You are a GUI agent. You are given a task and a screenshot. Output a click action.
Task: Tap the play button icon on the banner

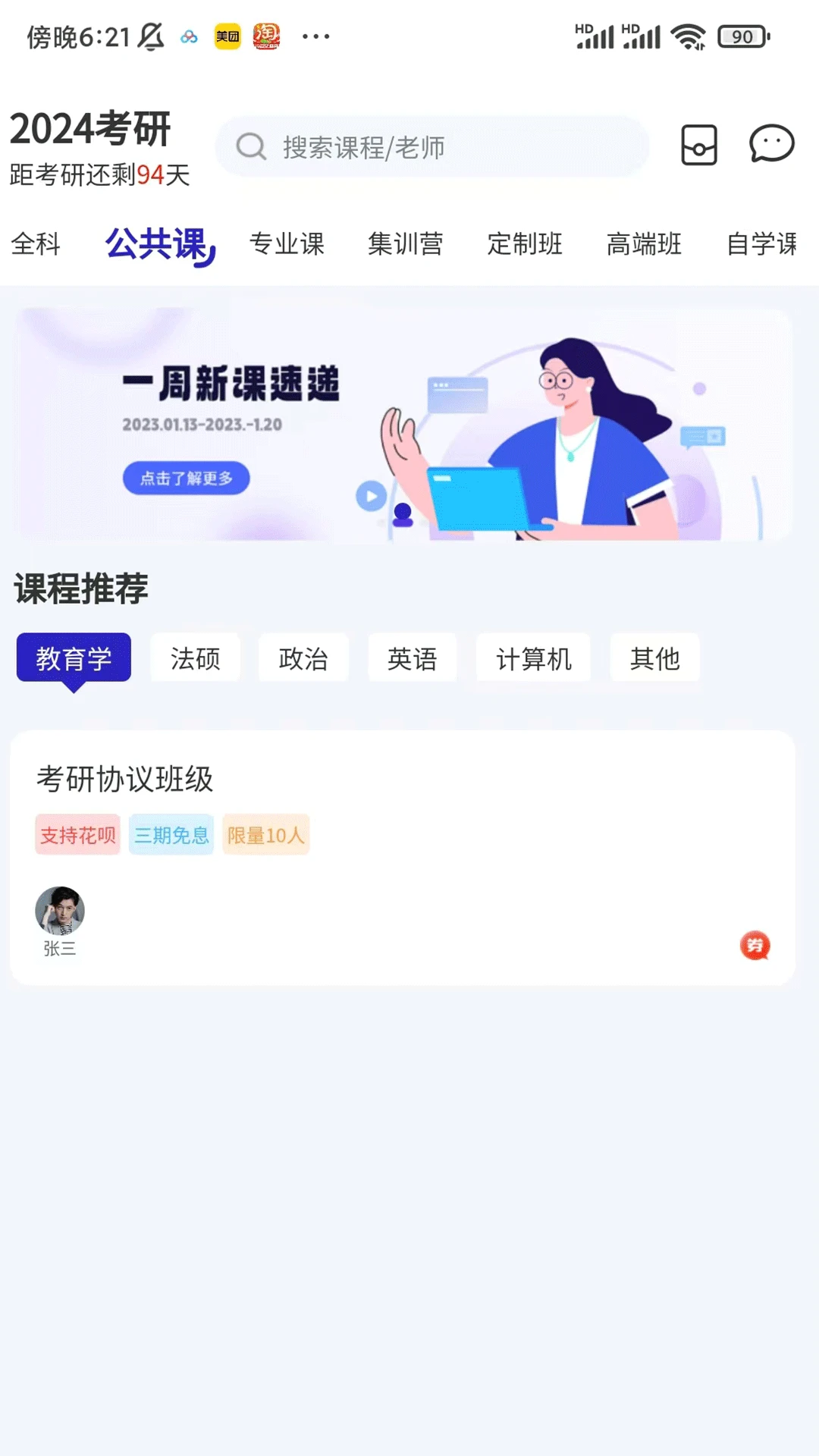click(x=370, y=495)
